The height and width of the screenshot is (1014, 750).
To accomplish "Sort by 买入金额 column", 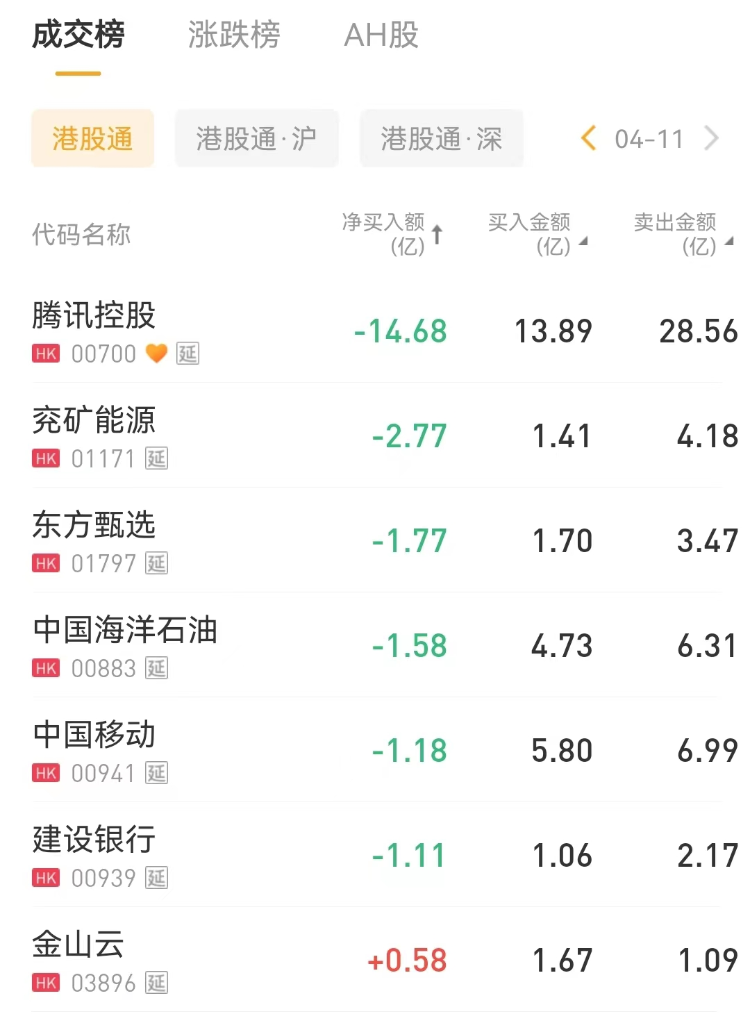I will [535, 234].
